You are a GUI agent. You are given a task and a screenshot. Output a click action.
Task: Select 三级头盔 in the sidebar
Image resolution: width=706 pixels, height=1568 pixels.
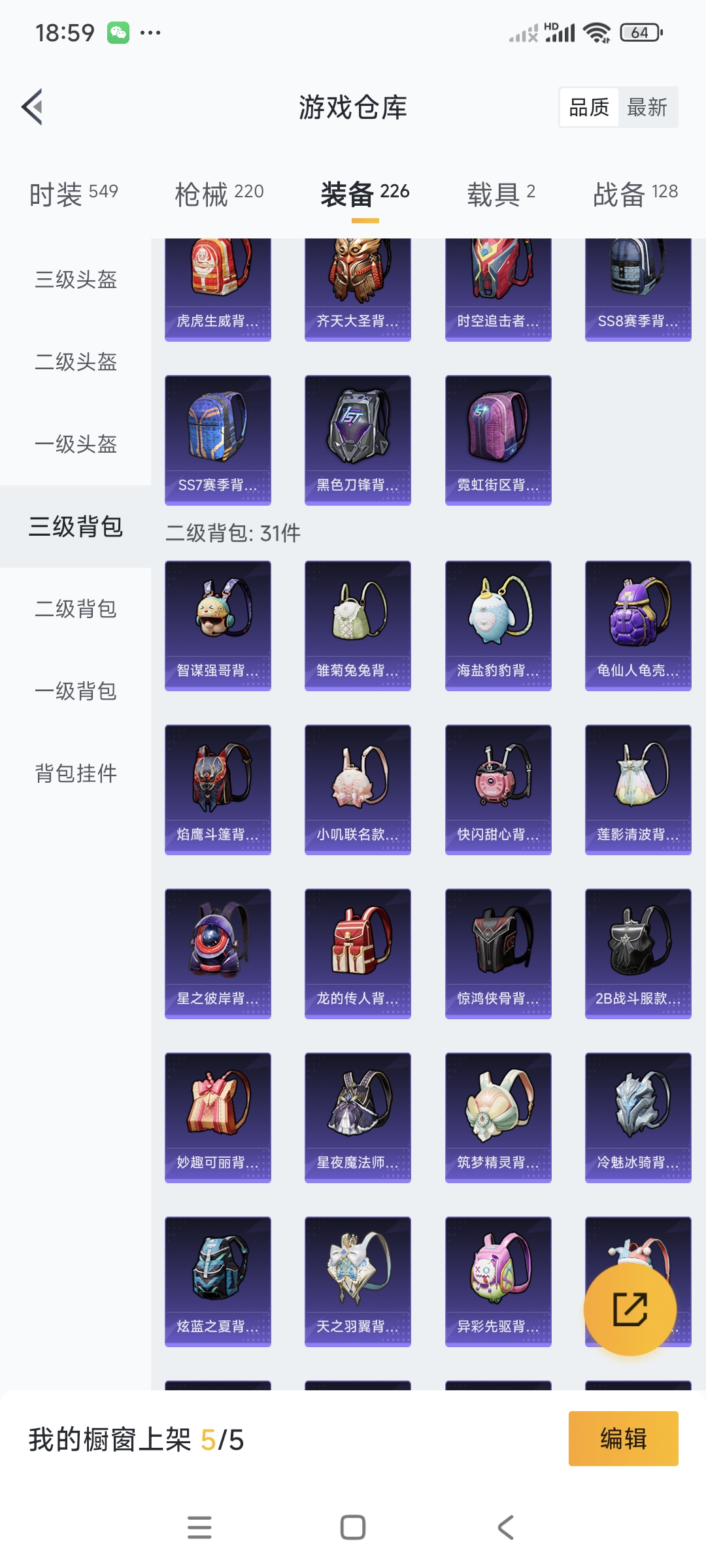pyautogui.click(x=76, y=280)
